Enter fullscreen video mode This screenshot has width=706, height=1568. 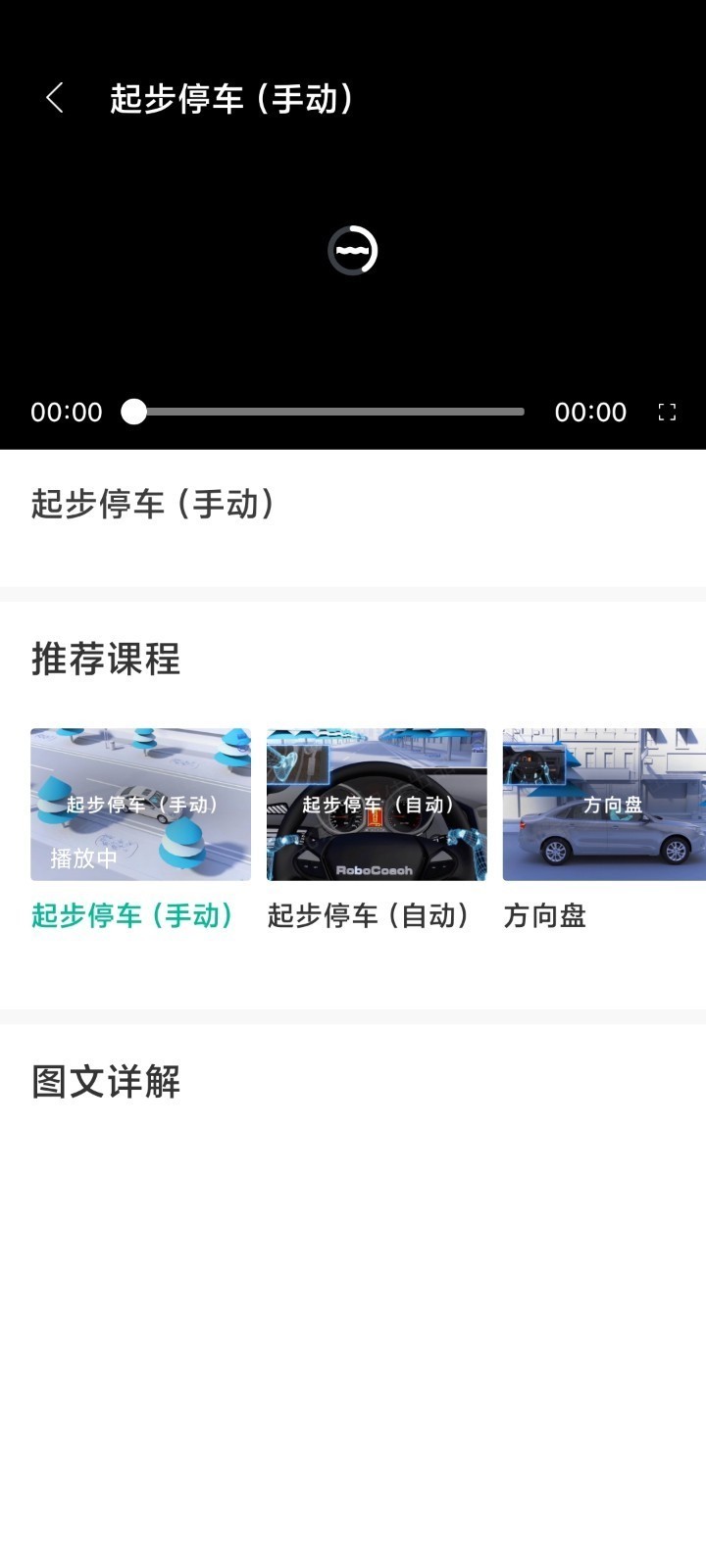(x=667, y=412)
